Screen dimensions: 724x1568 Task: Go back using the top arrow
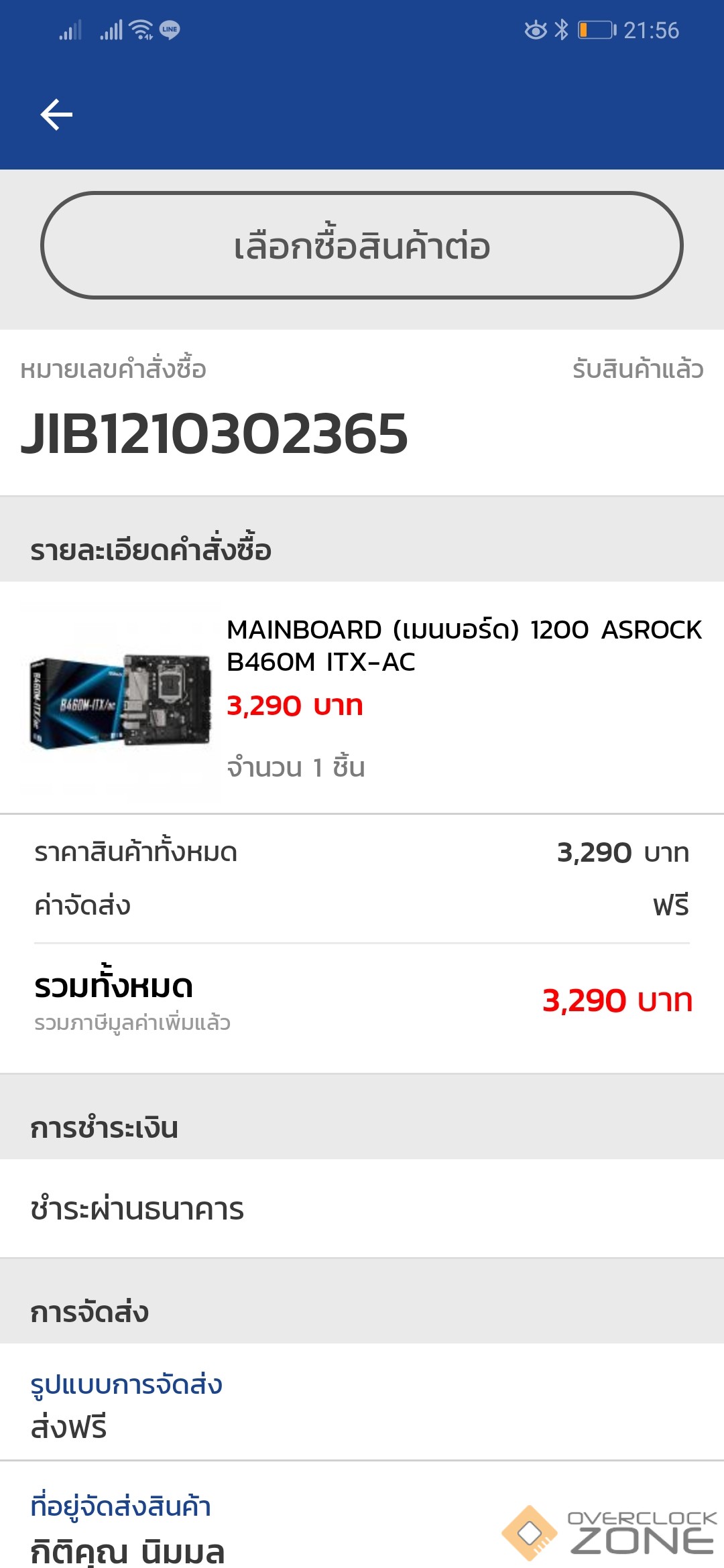point(56,115)
